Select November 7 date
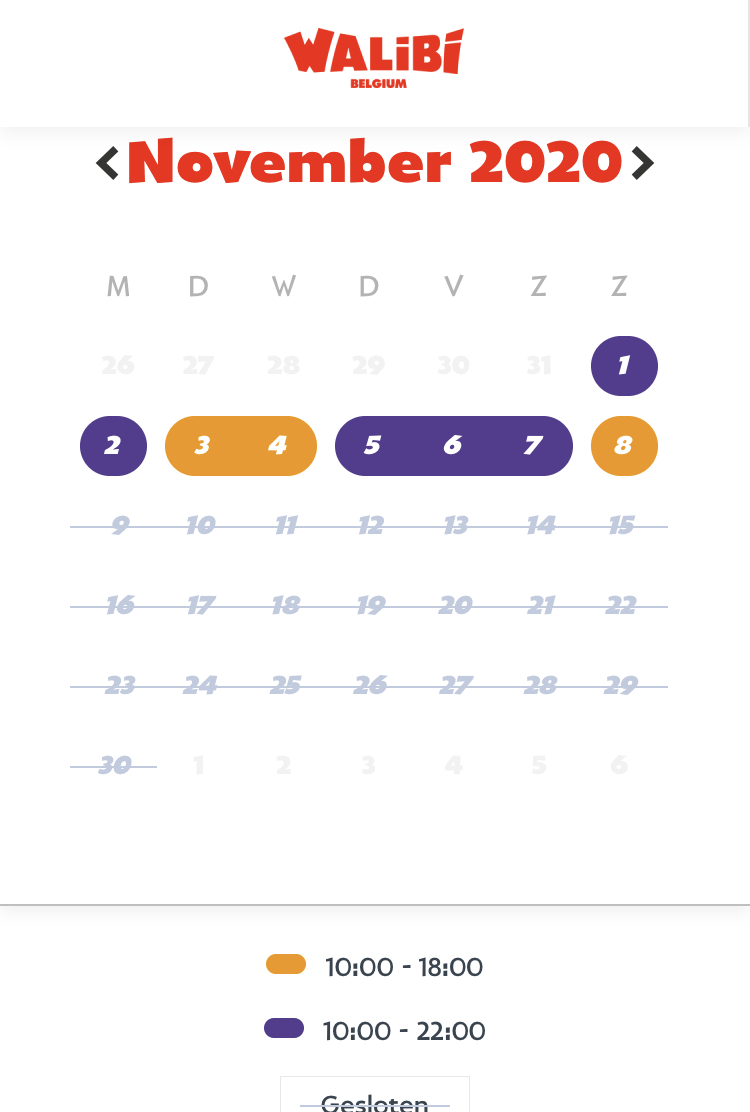The image size is (750, 1112). click(x=534, y=446)
